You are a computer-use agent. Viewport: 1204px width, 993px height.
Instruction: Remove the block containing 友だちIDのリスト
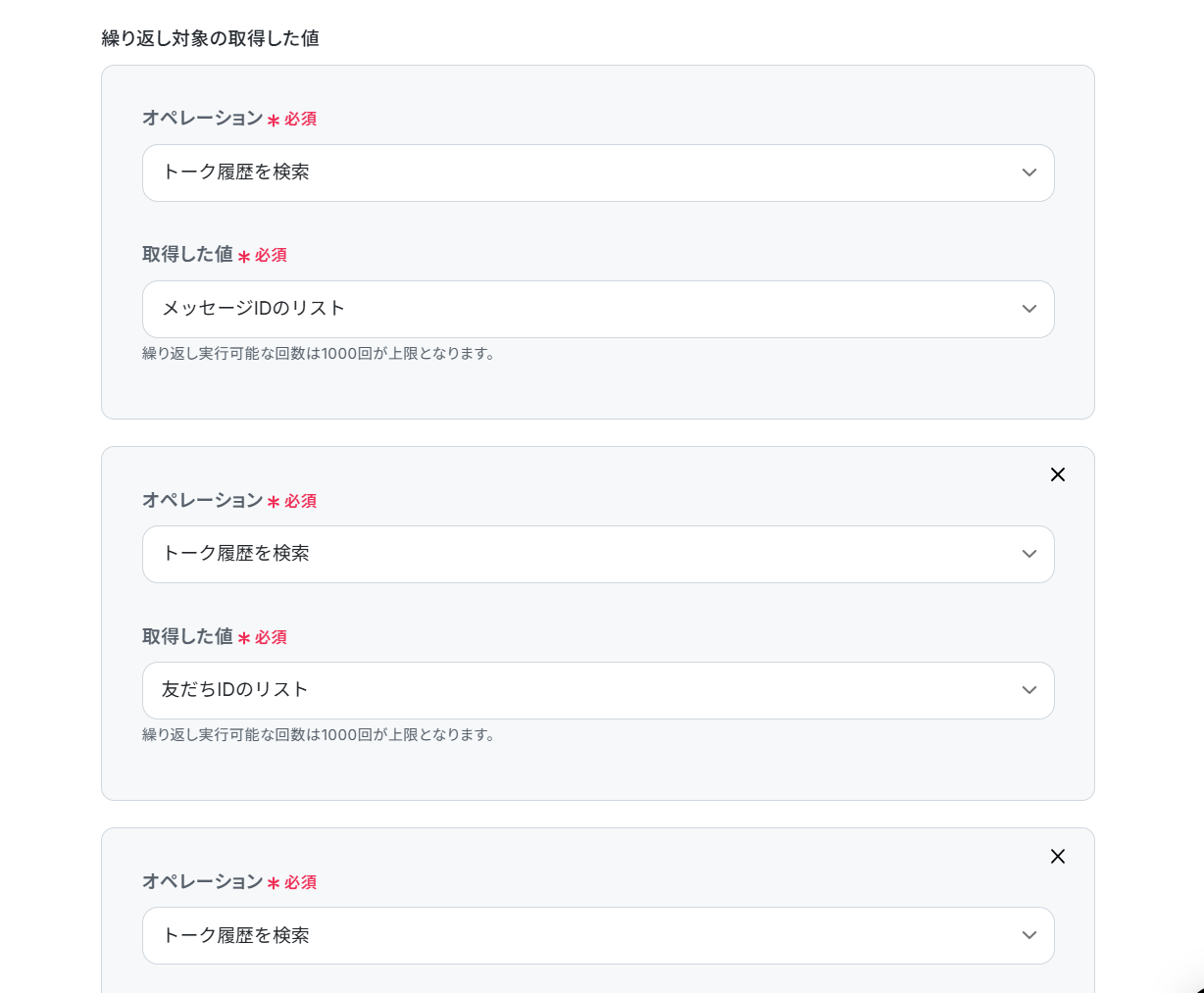pos(1058,474)
